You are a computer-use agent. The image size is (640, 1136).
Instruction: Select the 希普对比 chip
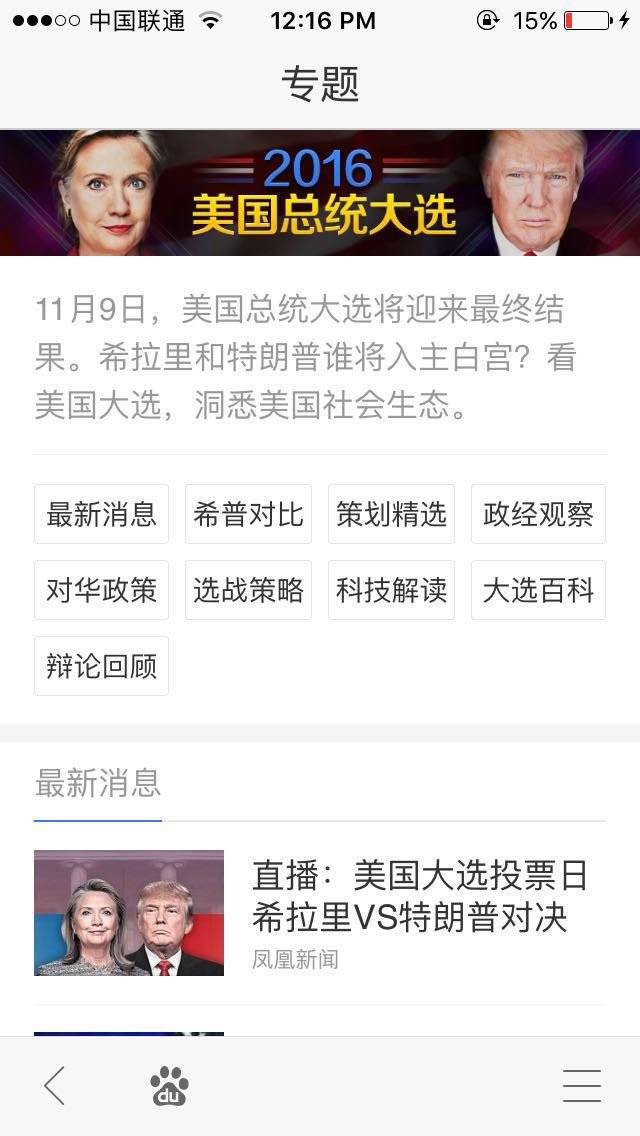248,514
